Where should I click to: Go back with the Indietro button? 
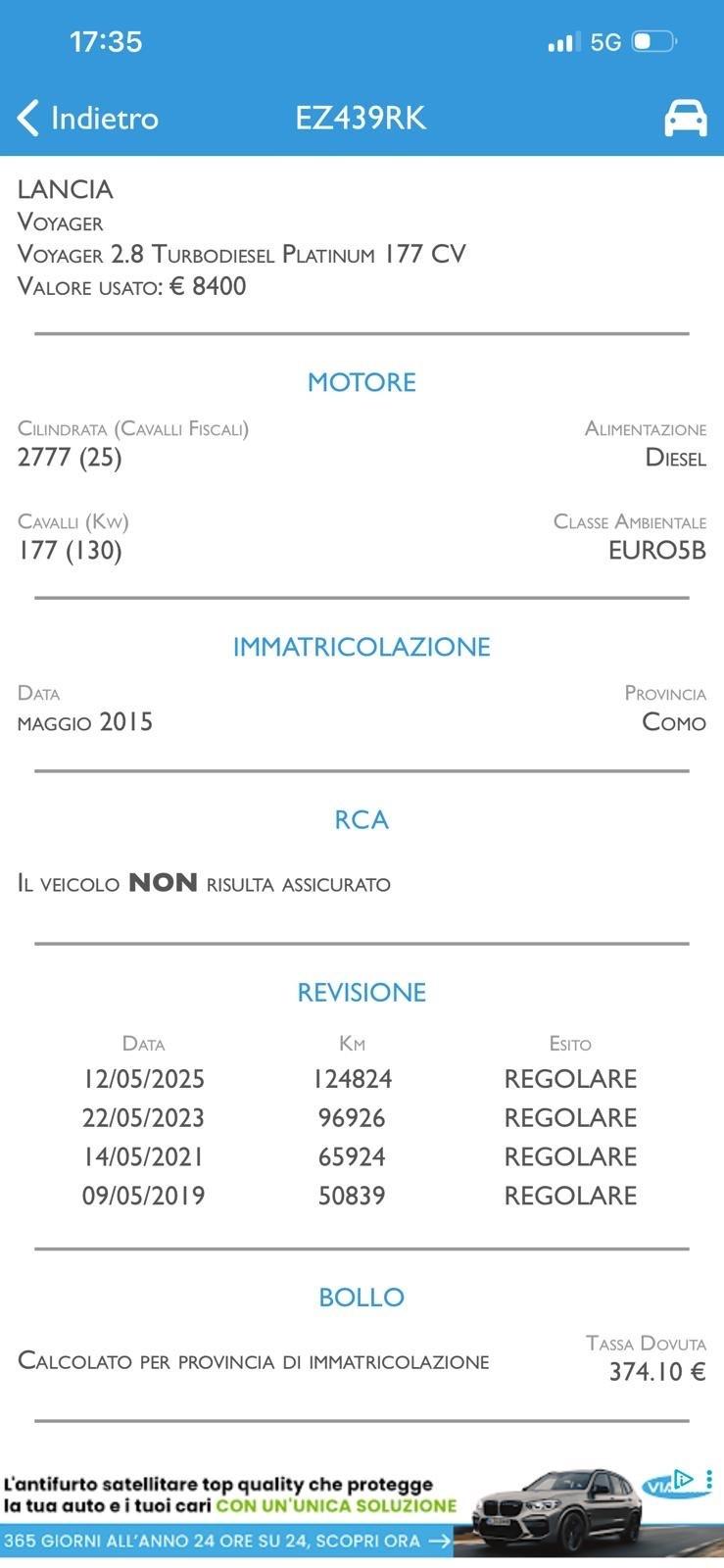[88, 119]
